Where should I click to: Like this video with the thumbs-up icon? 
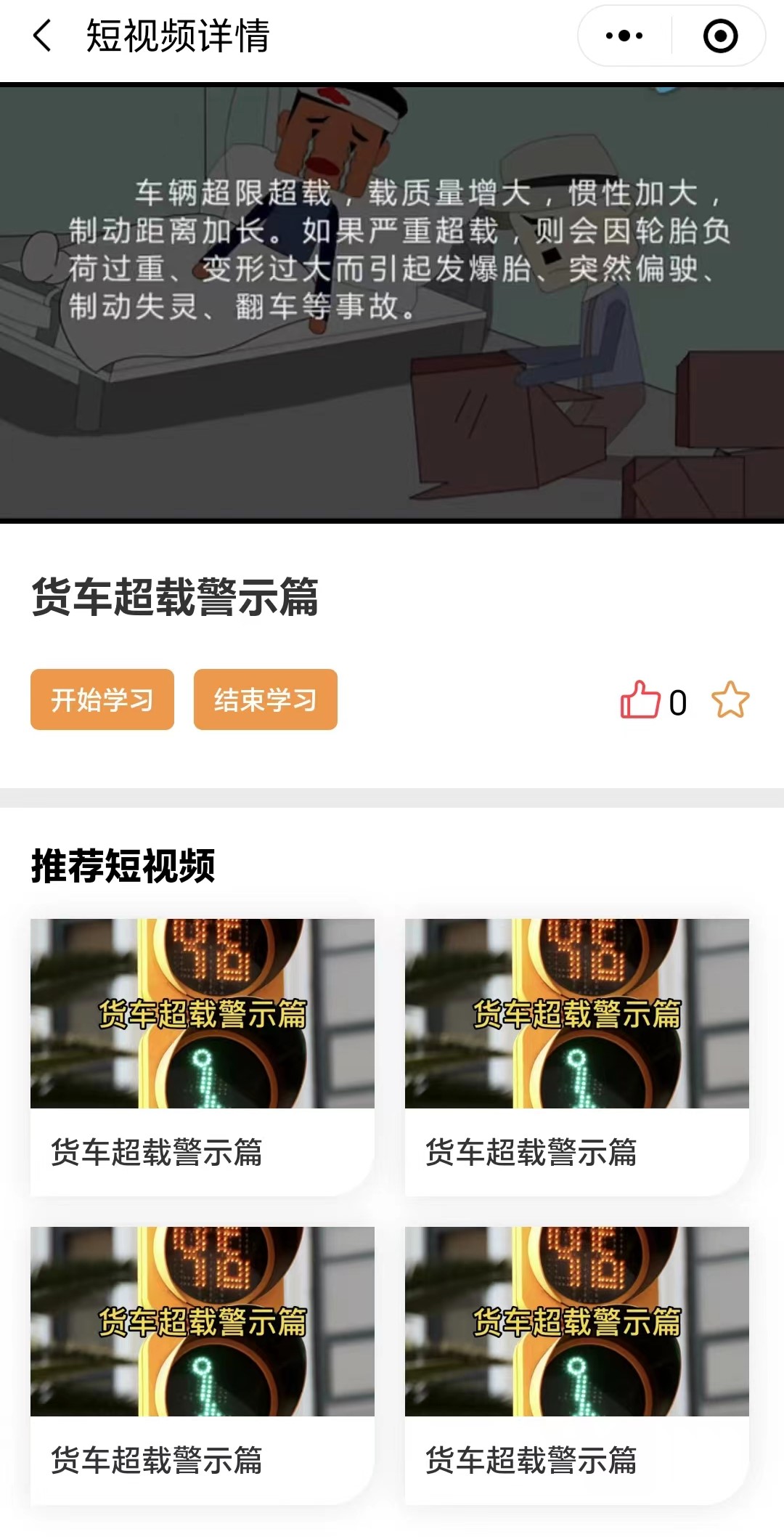tap(640, 700)
